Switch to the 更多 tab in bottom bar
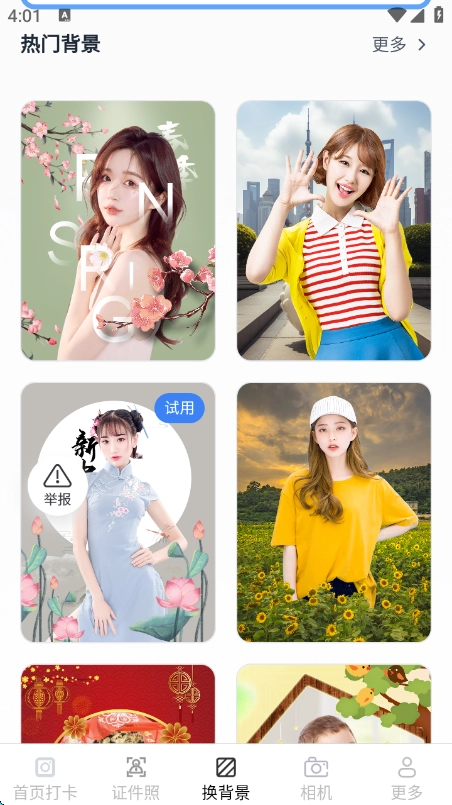The image size is (452, 805). coord(407,777)
